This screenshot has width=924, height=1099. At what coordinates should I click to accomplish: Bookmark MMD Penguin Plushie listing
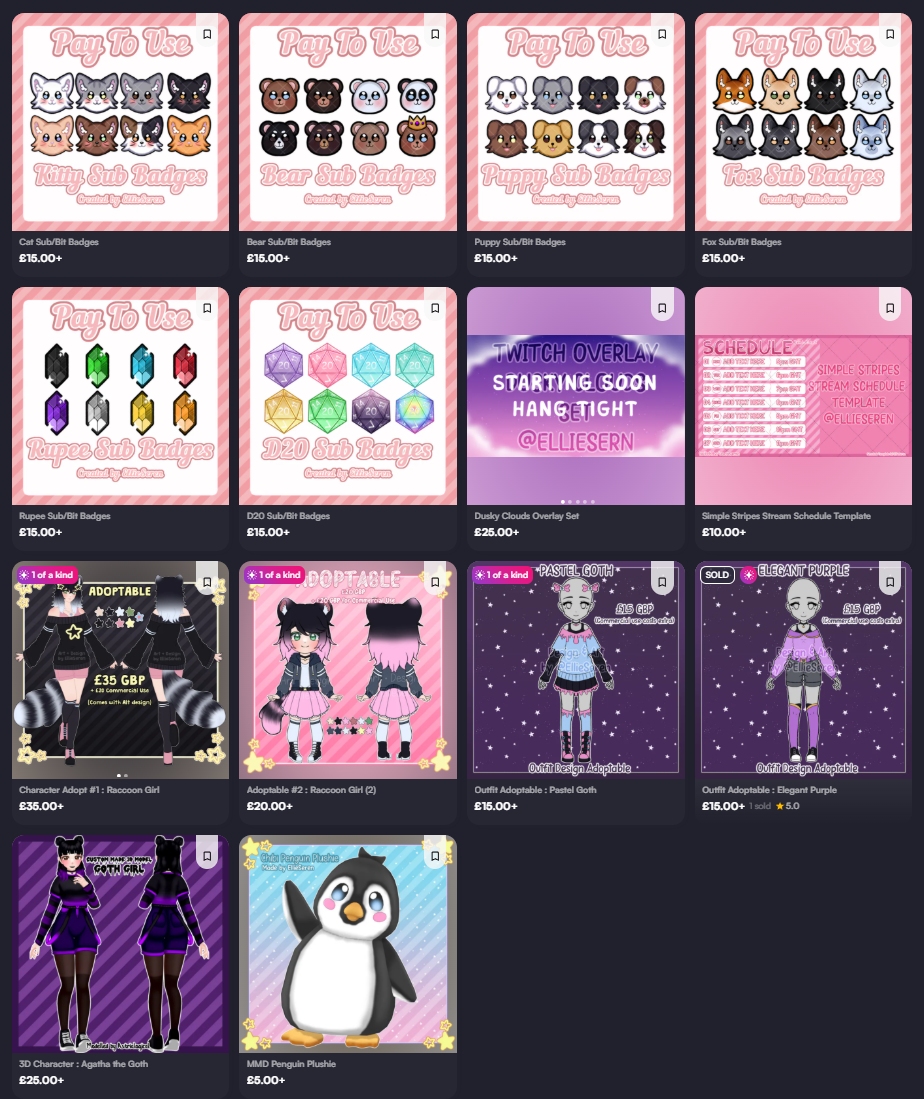[435, 856]
